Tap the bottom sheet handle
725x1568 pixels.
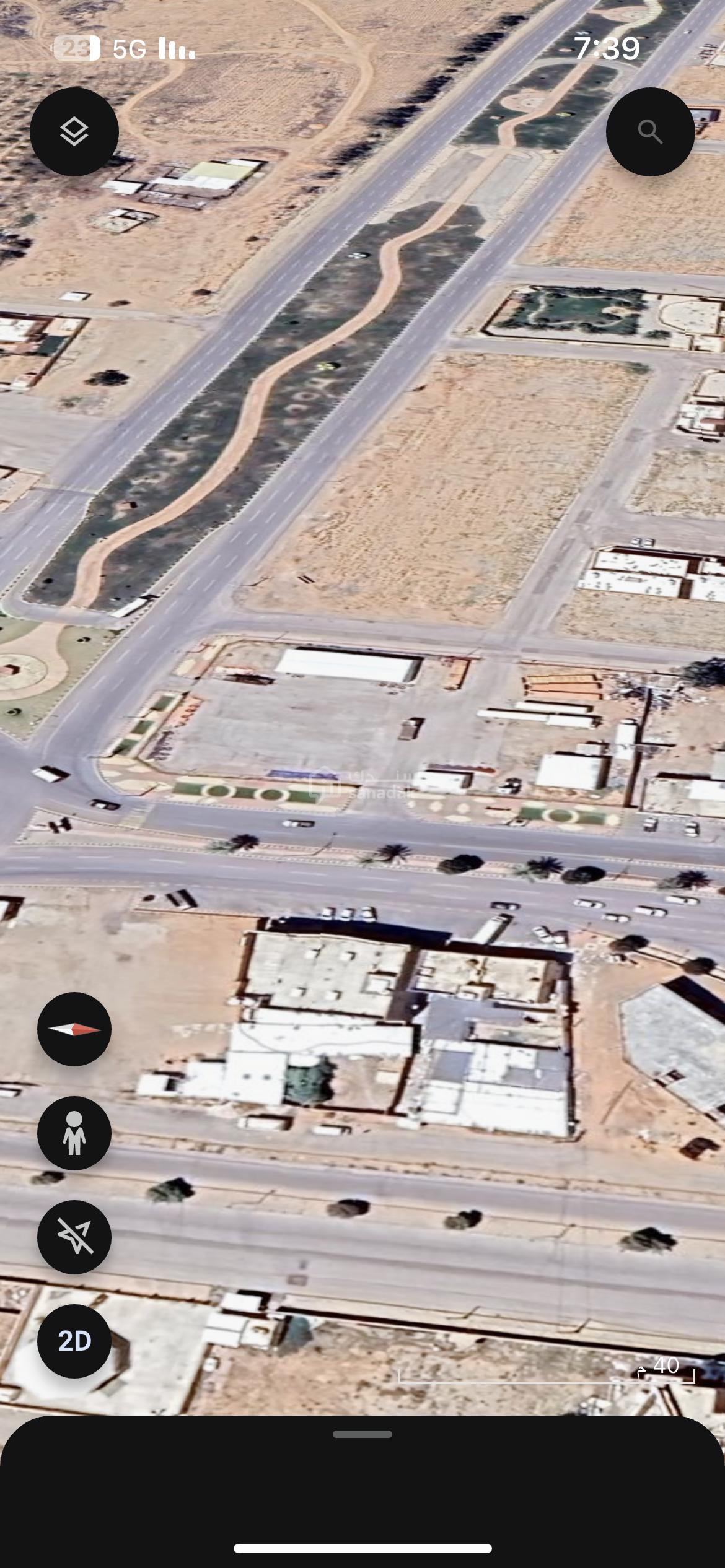point(362,1434)
